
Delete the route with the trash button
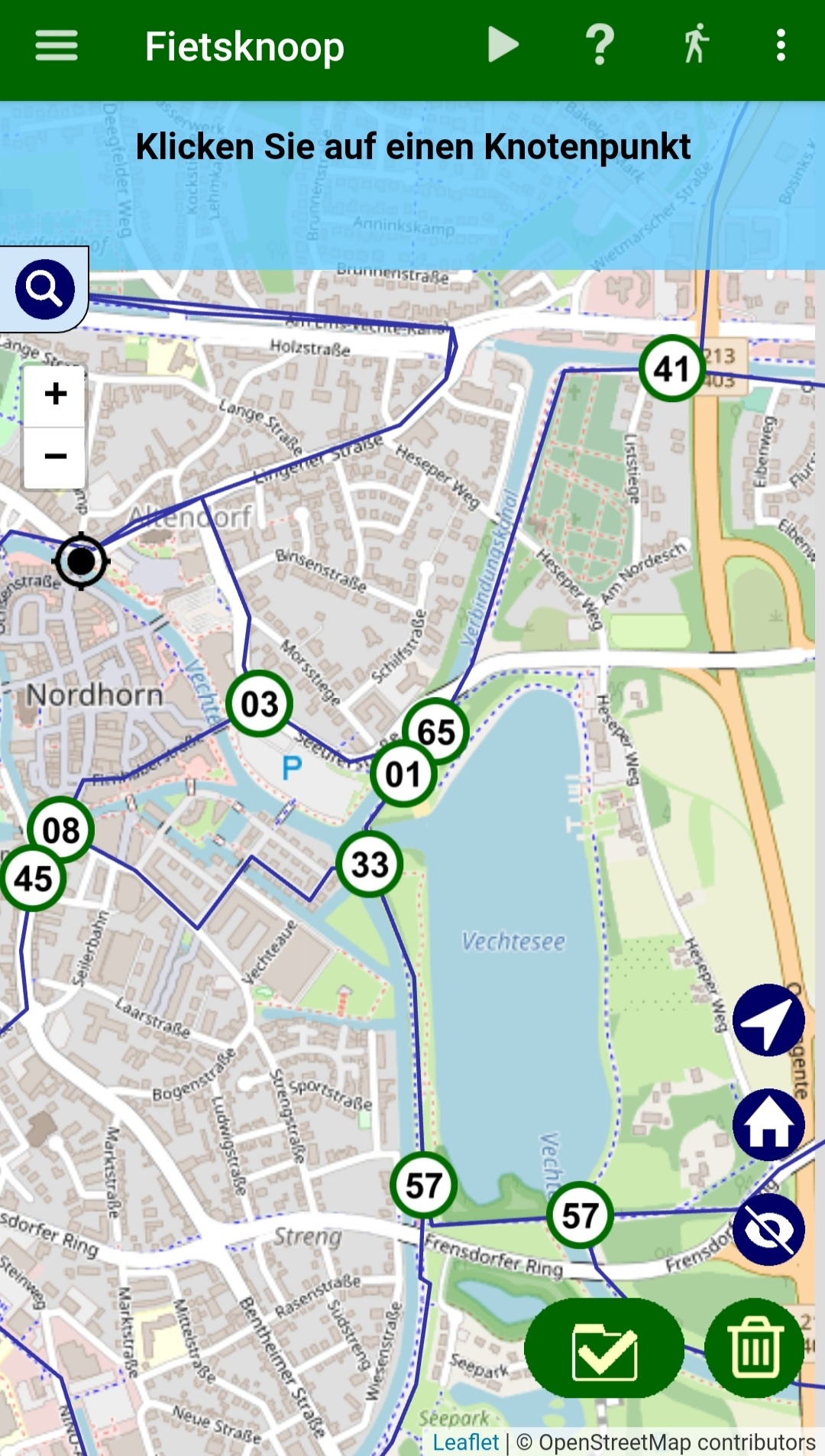tap(755, 1348)
